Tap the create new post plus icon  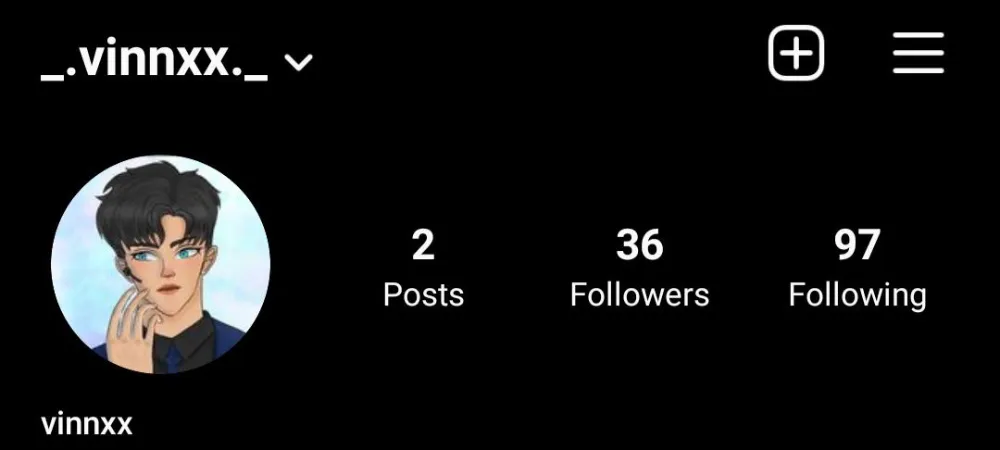[x=796, y=53]
